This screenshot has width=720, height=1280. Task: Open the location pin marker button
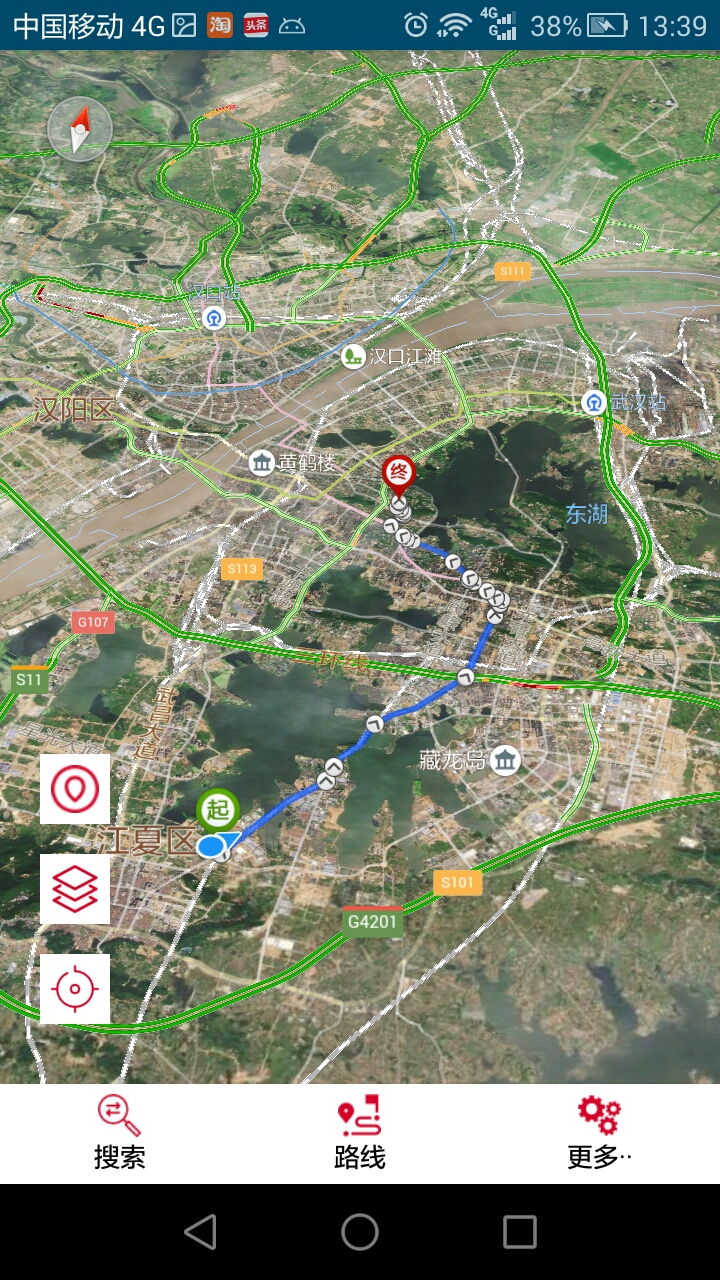[x=75, y=789]
